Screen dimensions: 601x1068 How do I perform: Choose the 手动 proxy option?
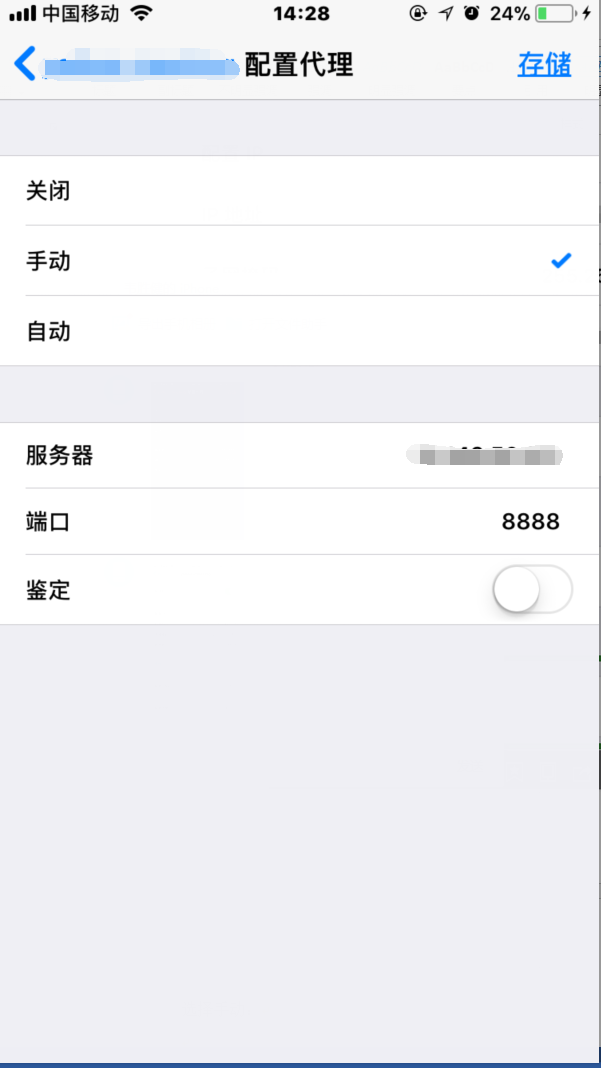pos(300,261)
